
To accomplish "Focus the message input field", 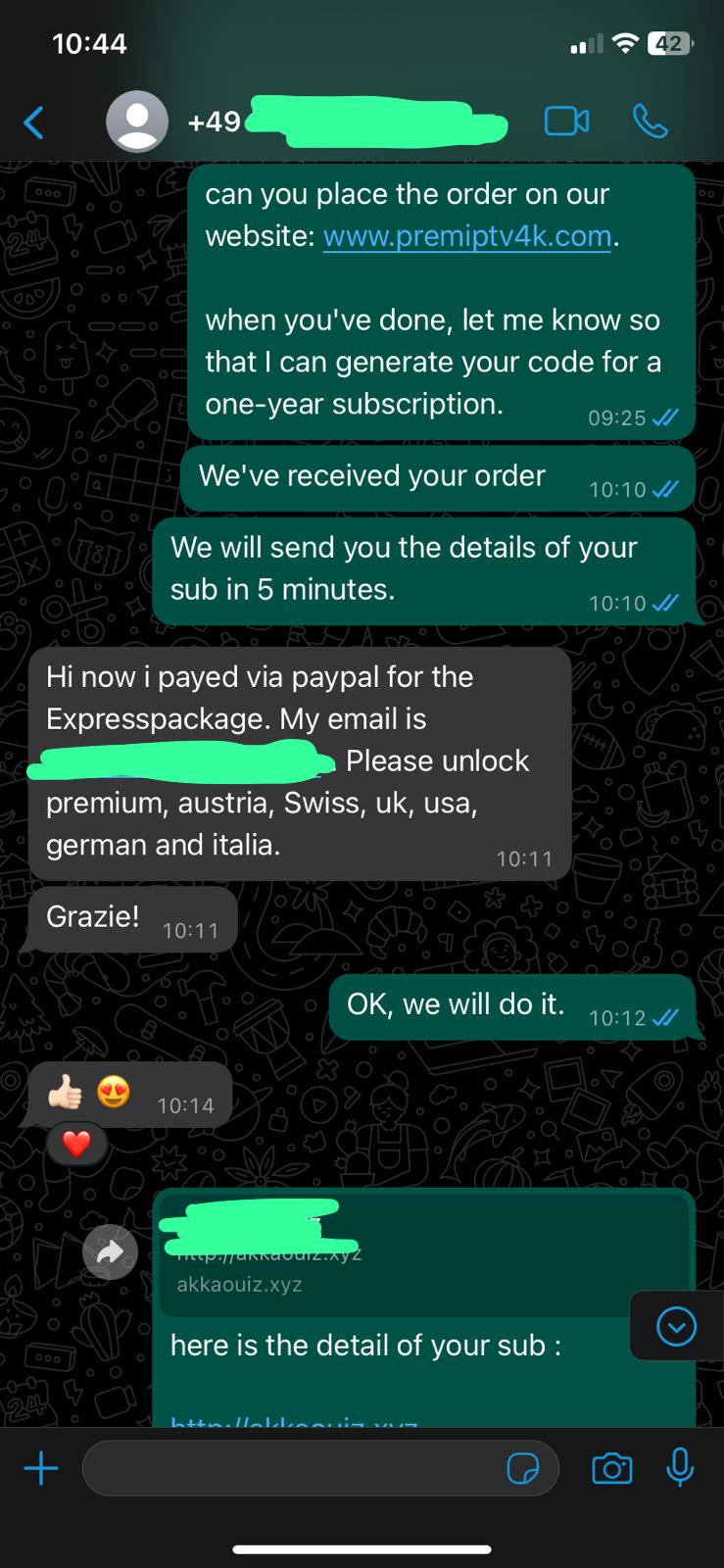I will [294, 1468].
